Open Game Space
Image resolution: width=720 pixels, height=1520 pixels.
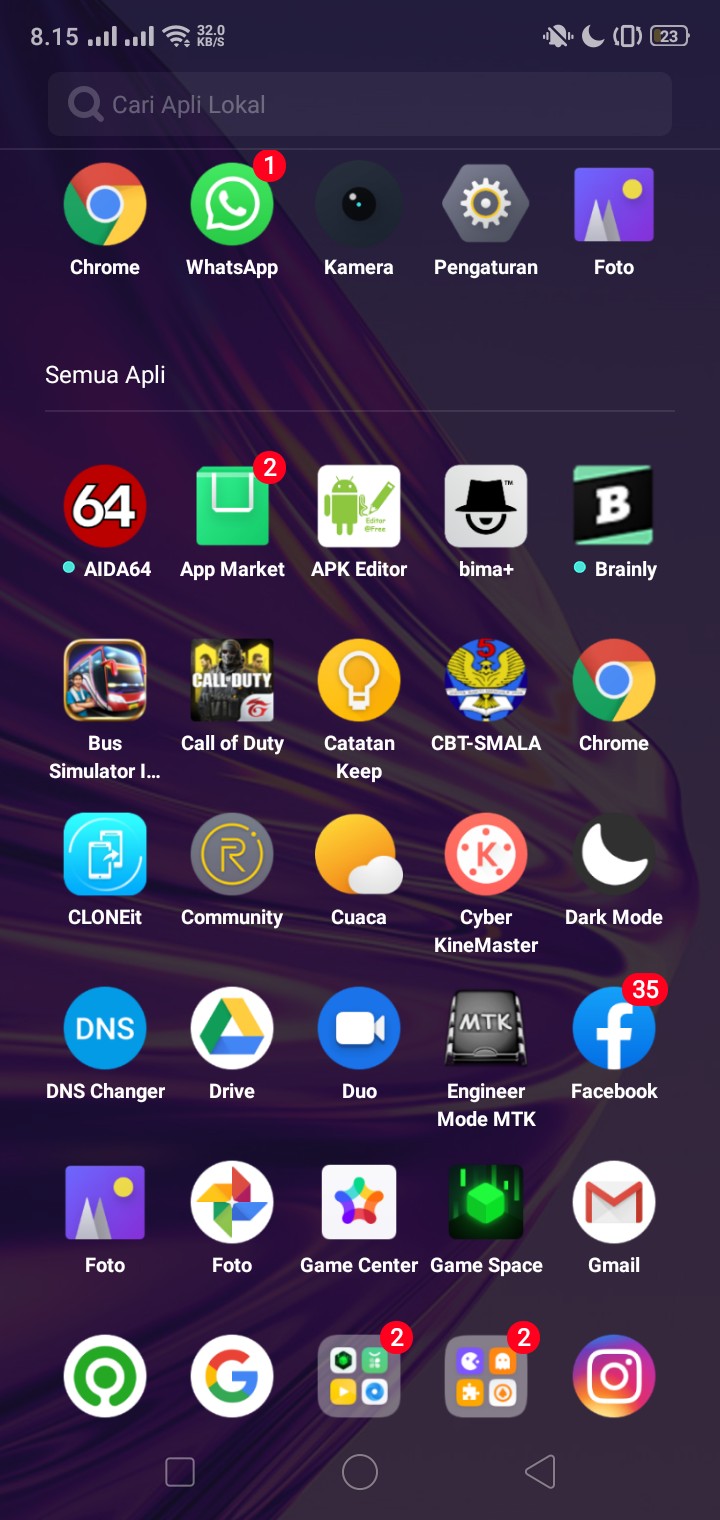coord(486,1202)
